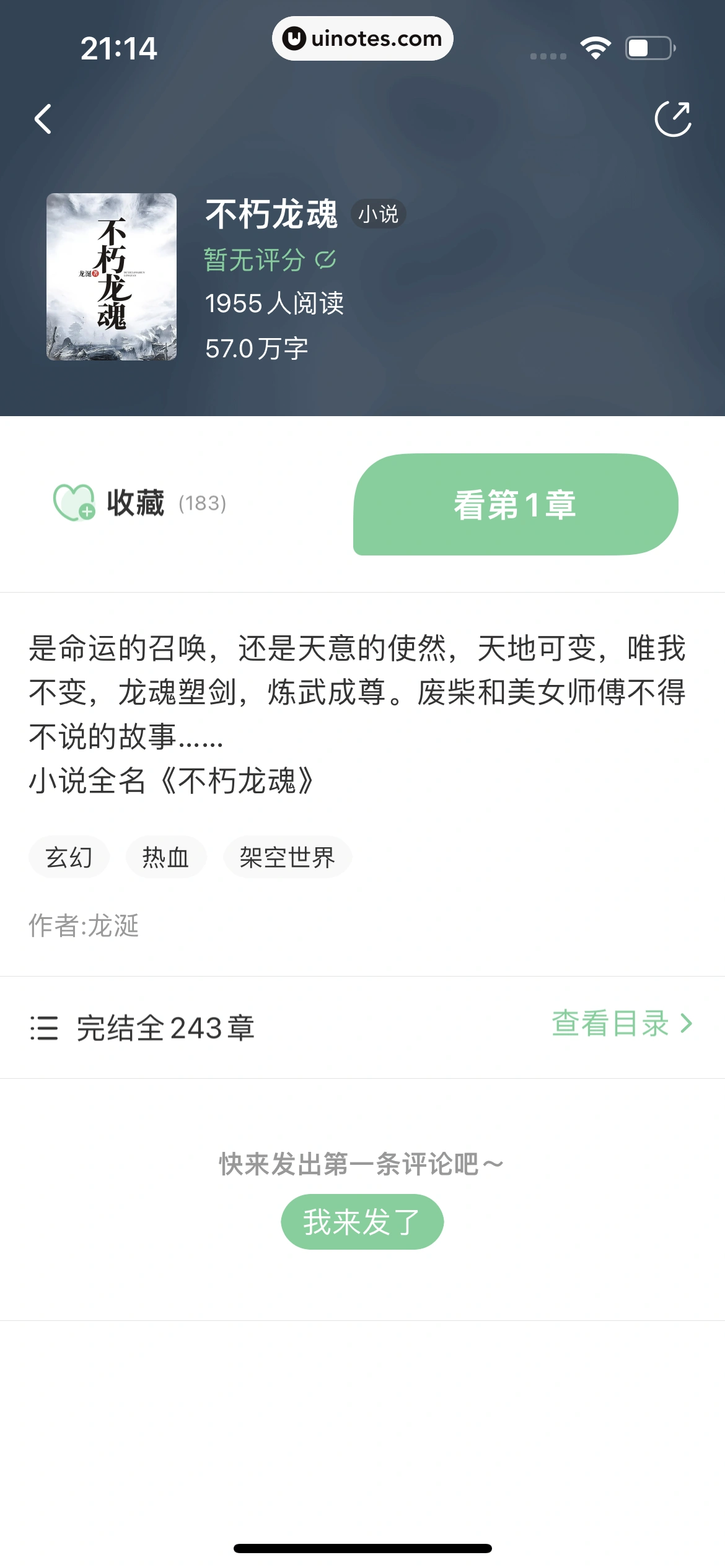Click the uinotes.com logo pill at top

pyautogui.click(x=362, y=38)
